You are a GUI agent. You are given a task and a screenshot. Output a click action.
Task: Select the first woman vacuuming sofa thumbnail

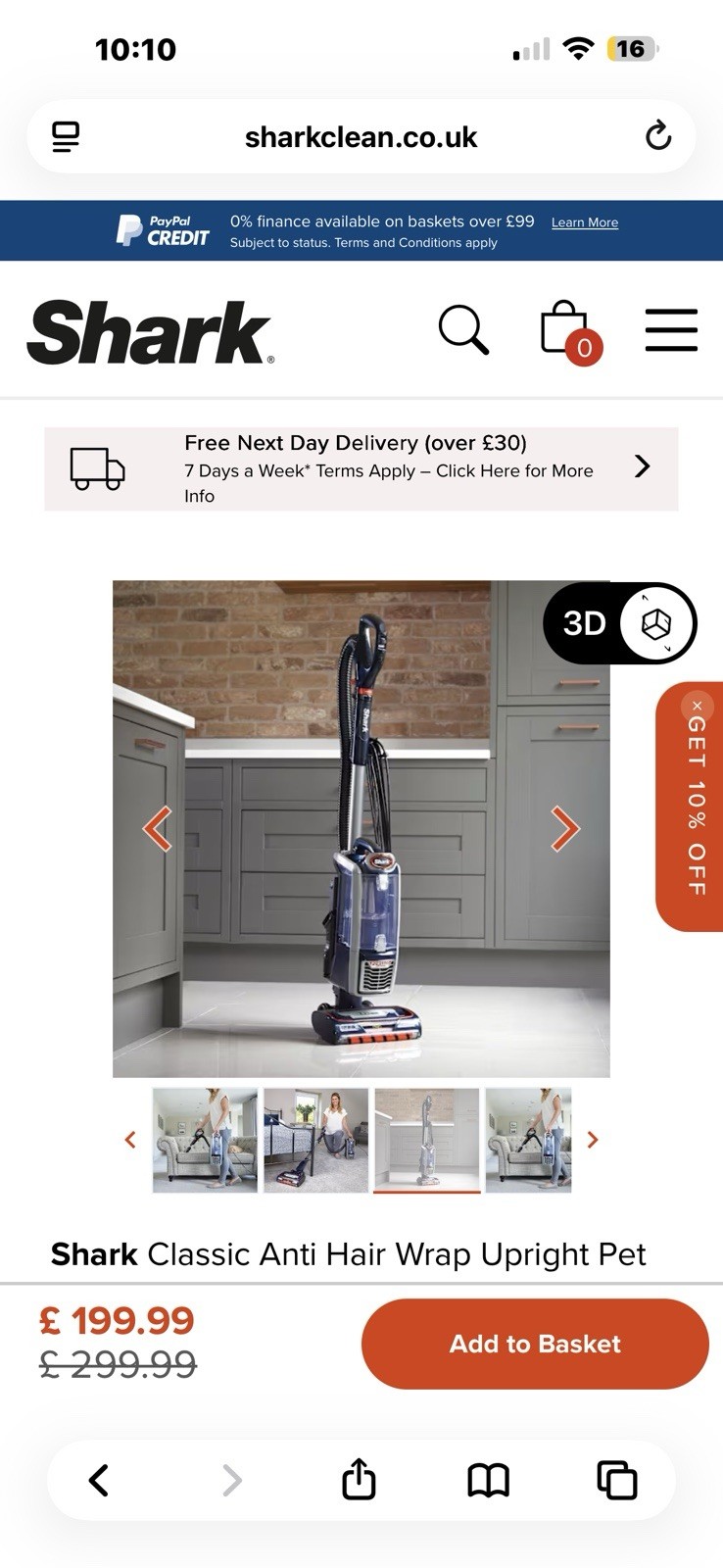point(205,1140)
